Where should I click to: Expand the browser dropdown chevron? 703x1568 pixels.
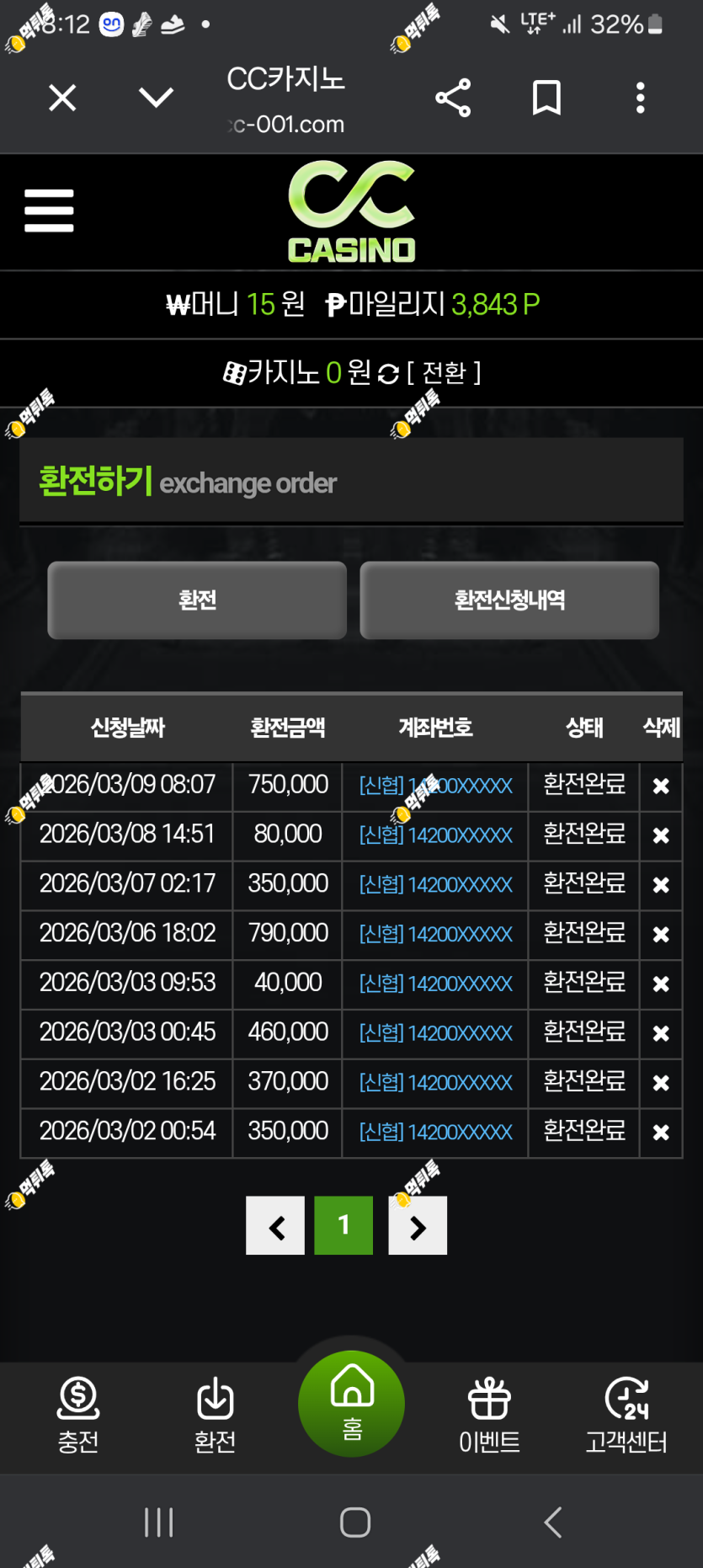[156, 98]
